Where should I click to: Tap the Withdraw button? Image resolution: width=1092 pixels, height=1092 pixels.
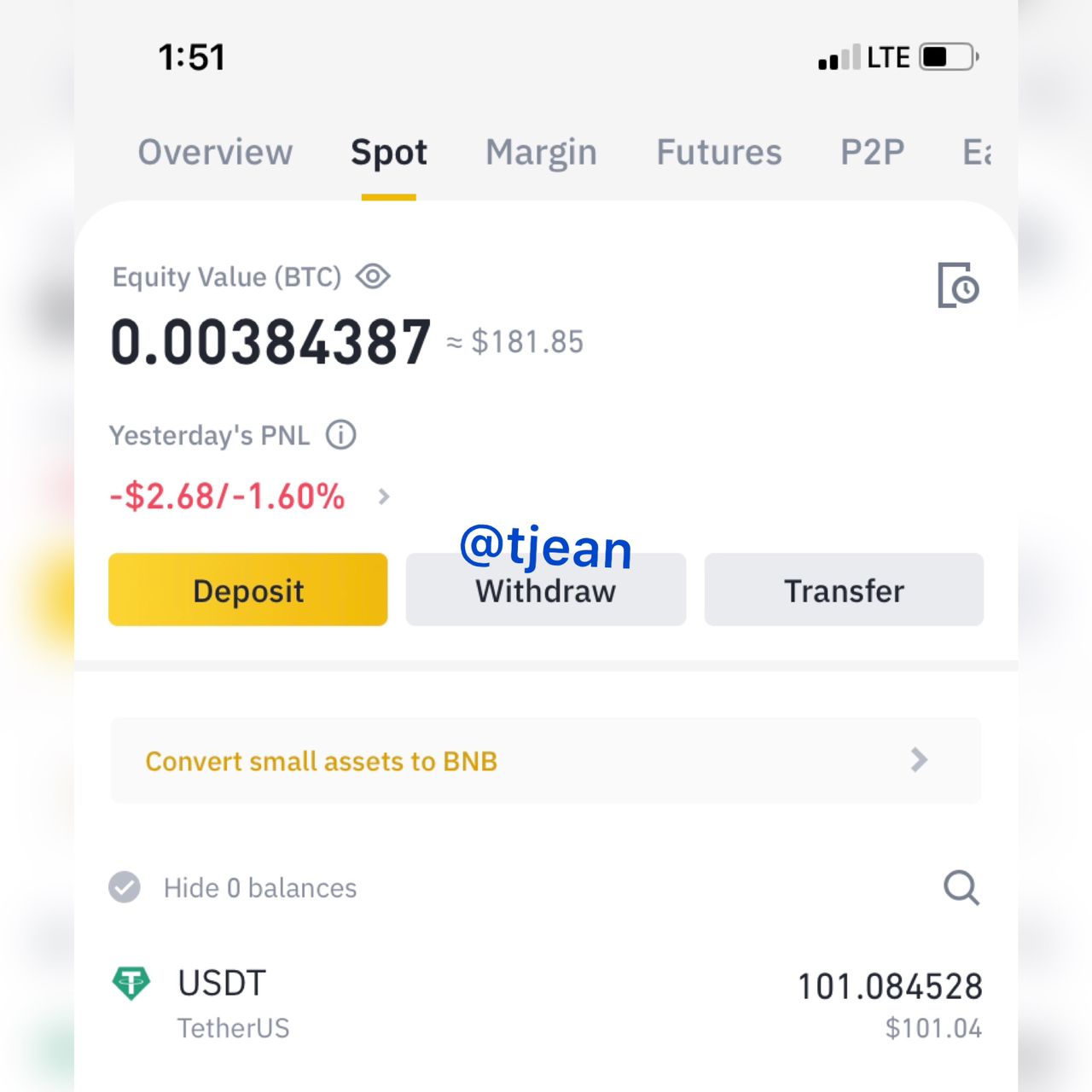545,592
